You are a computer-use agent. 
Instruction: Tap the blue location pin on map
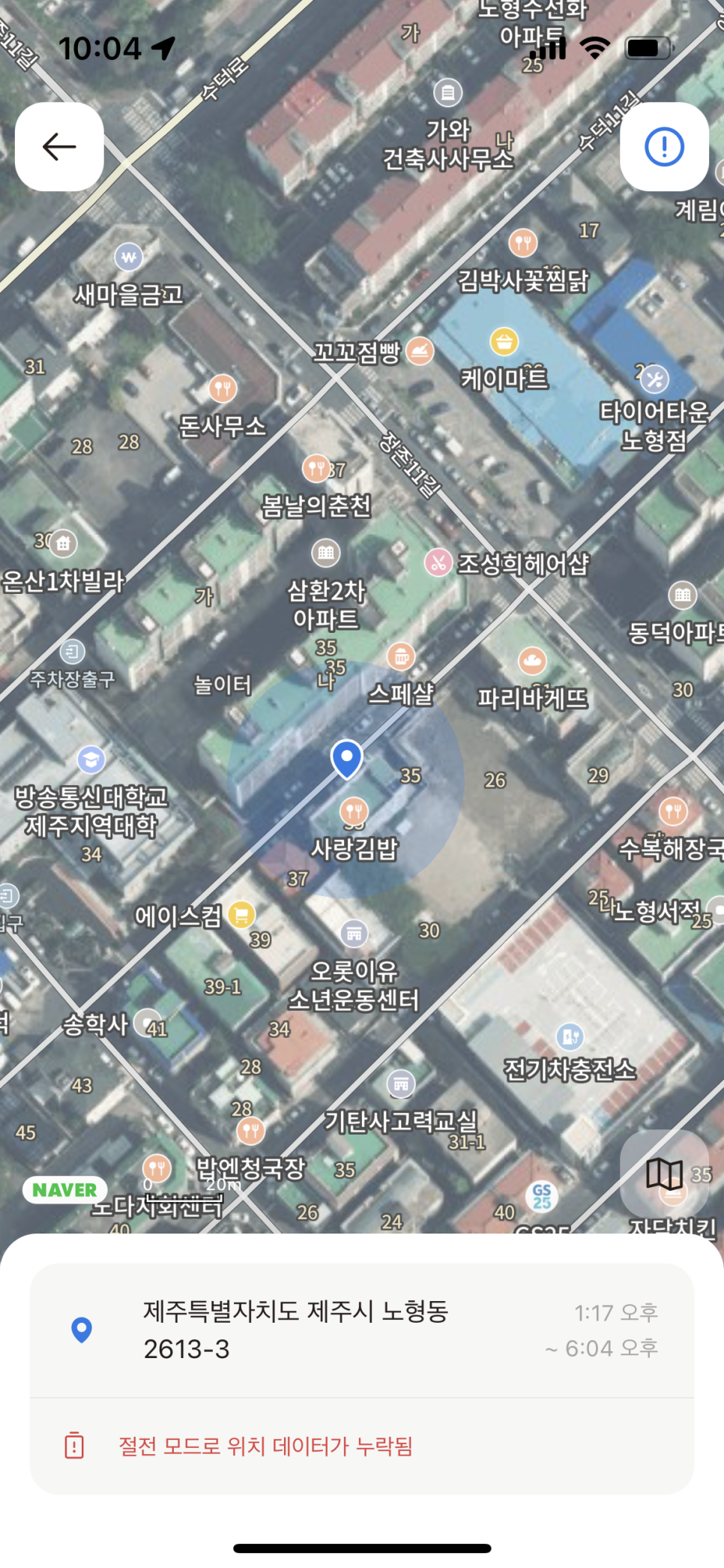pyautogui.click(x=346, y=758)
